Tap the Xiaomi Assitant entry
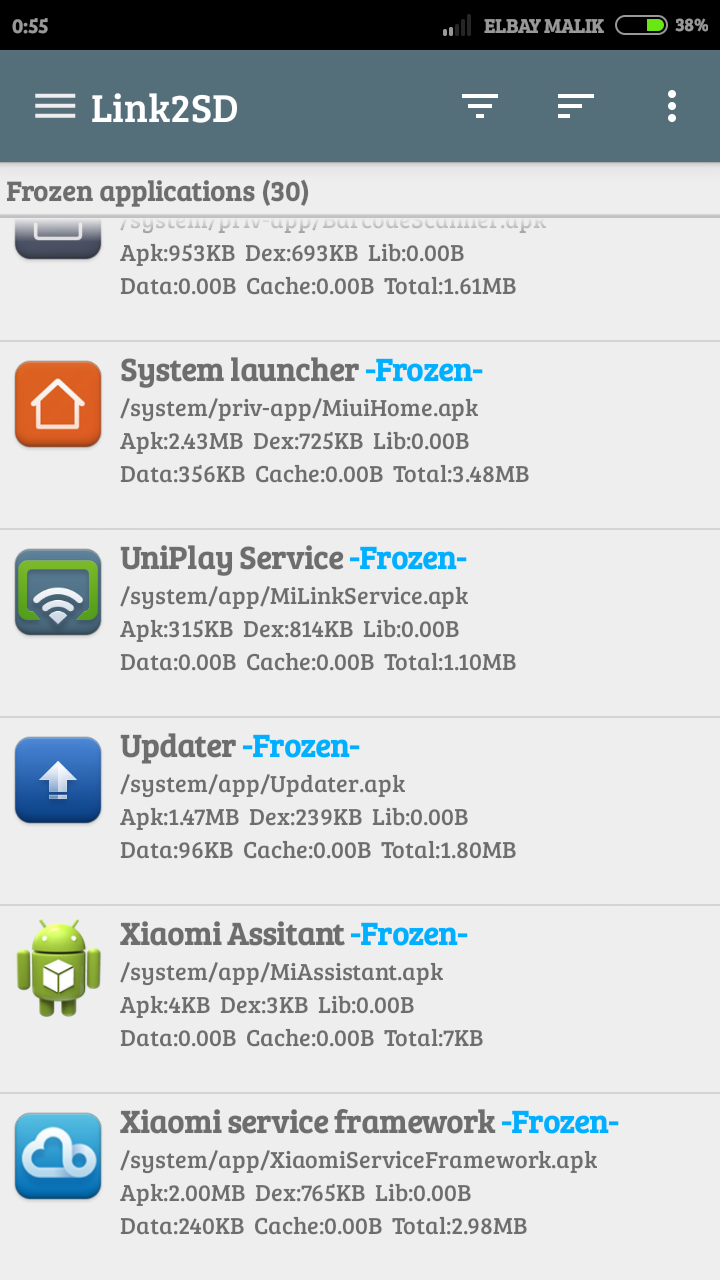Image resolution: width=720 pixels, height=1280 pixels. pyautogui.click(x=360, y=999)
